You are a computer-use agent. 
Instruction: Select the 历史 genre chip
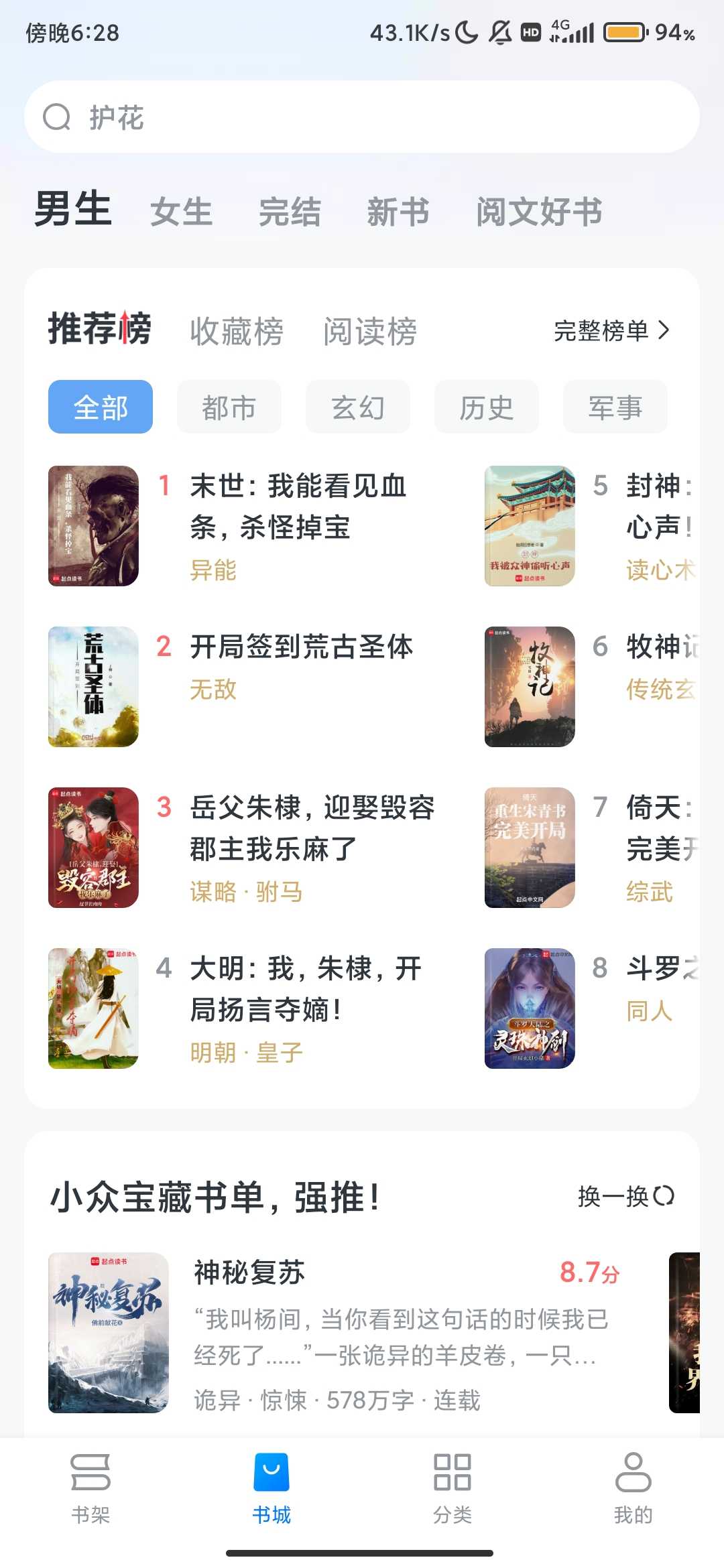point(486,407)
